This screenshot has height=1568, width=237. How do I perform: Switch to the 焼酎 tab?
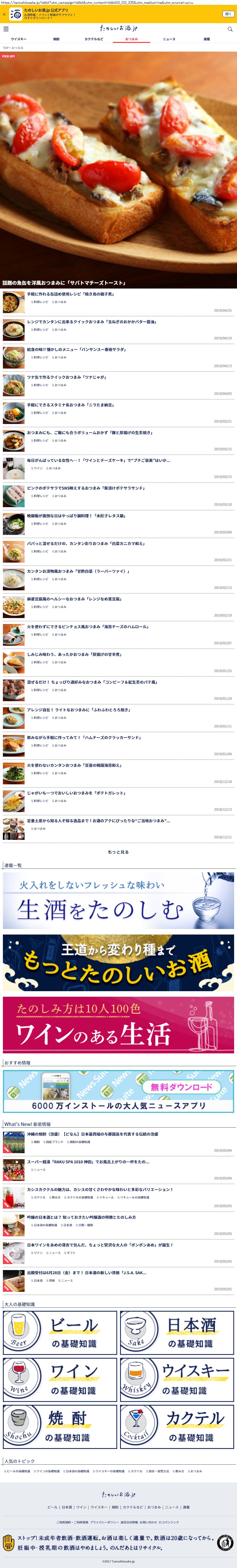[x=56, y=39]
